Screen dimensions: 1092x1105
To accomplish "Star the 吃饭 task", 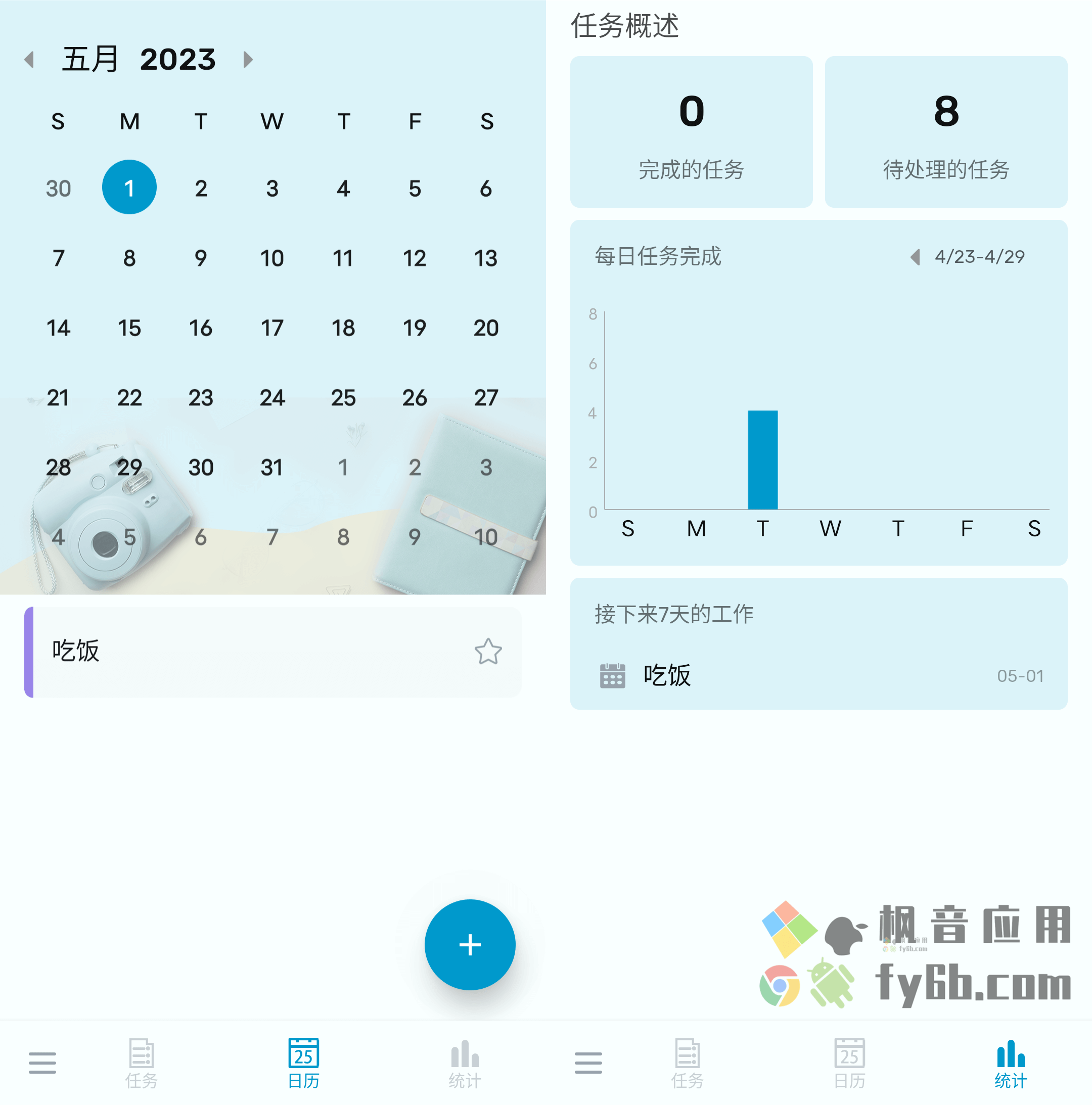I will coord(488,652).
